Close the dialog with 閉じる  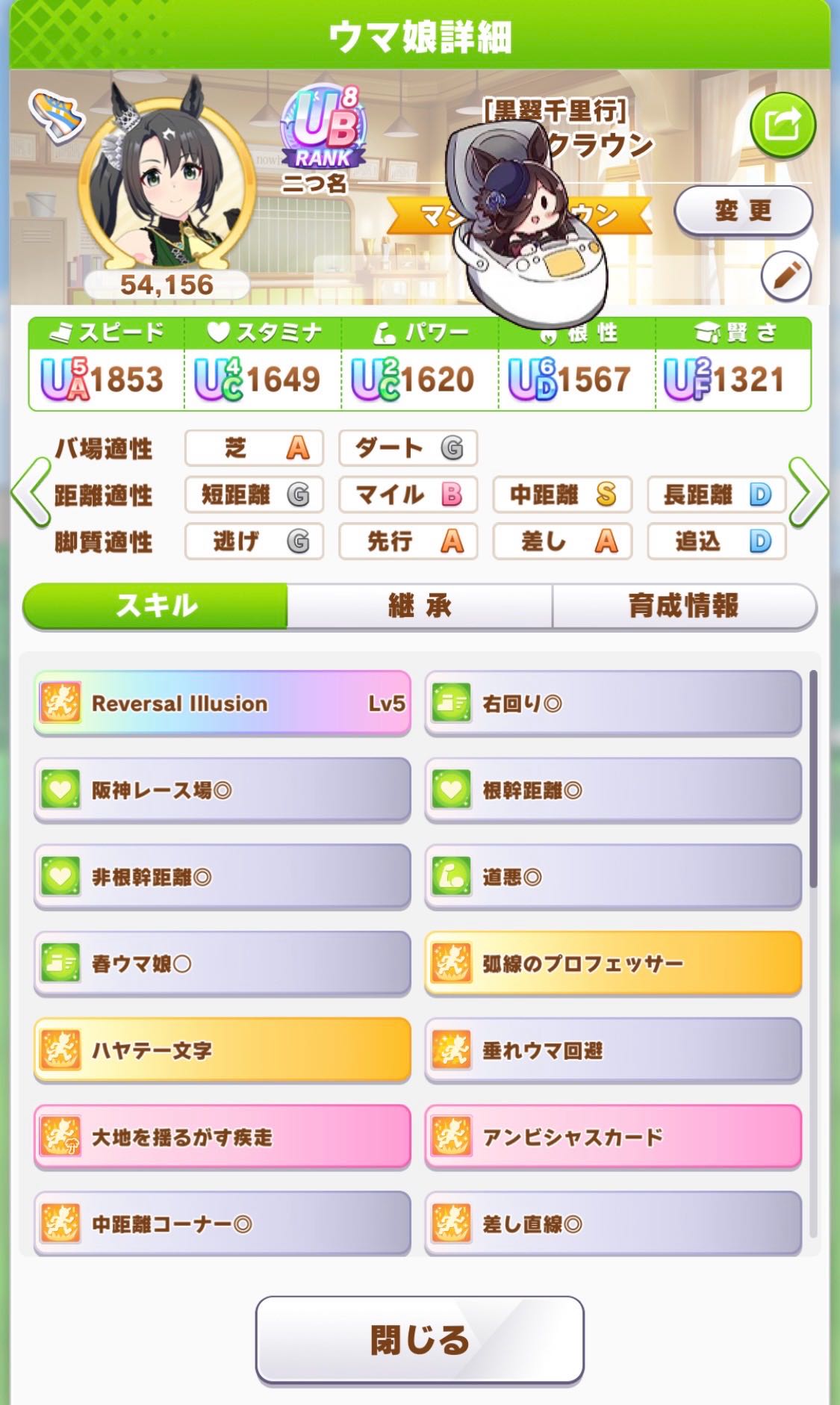[x=420, y=1339]
